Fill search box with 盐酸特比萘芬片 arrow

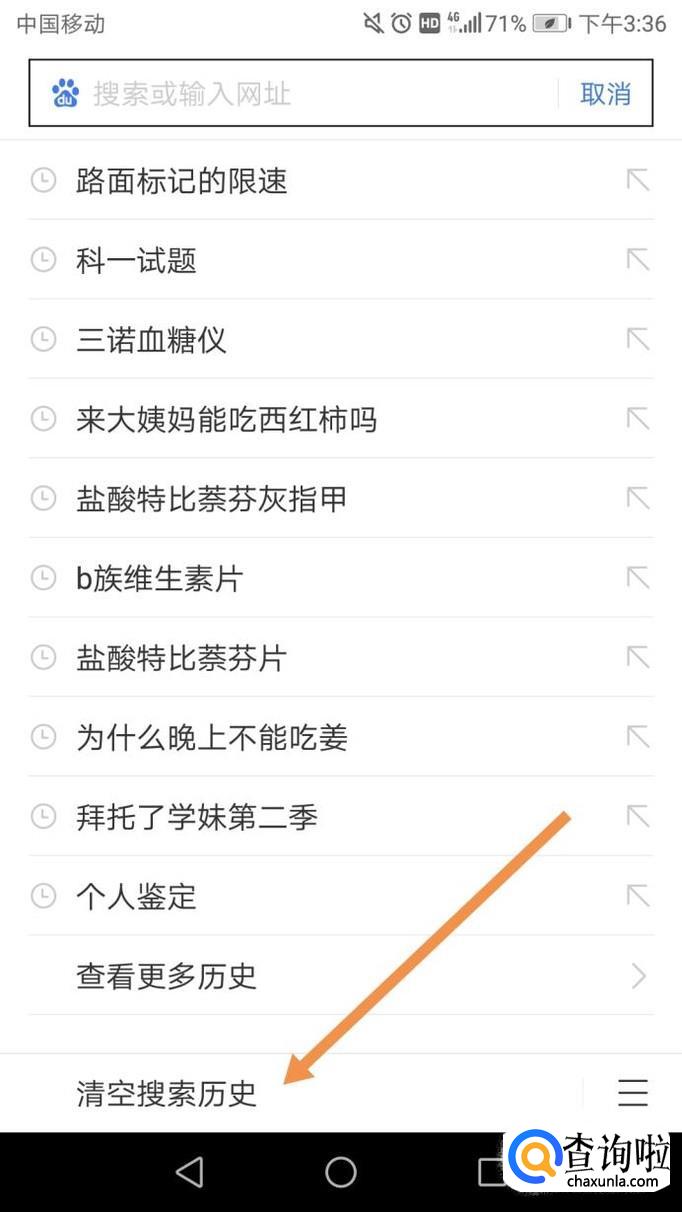tap(637, 657)
